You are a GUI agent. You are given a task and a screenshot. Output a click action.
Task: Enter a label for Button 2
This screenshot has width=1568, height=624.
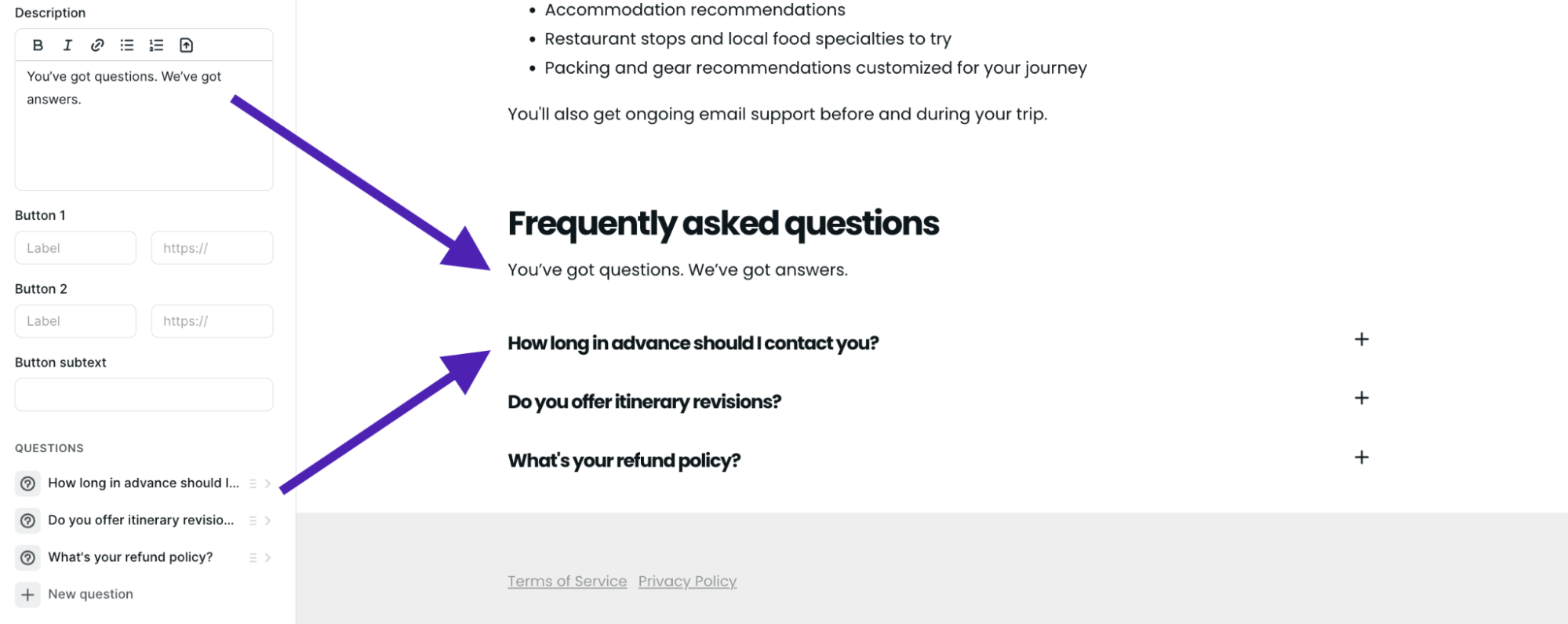pyautogui.click(x=75, y=321)
